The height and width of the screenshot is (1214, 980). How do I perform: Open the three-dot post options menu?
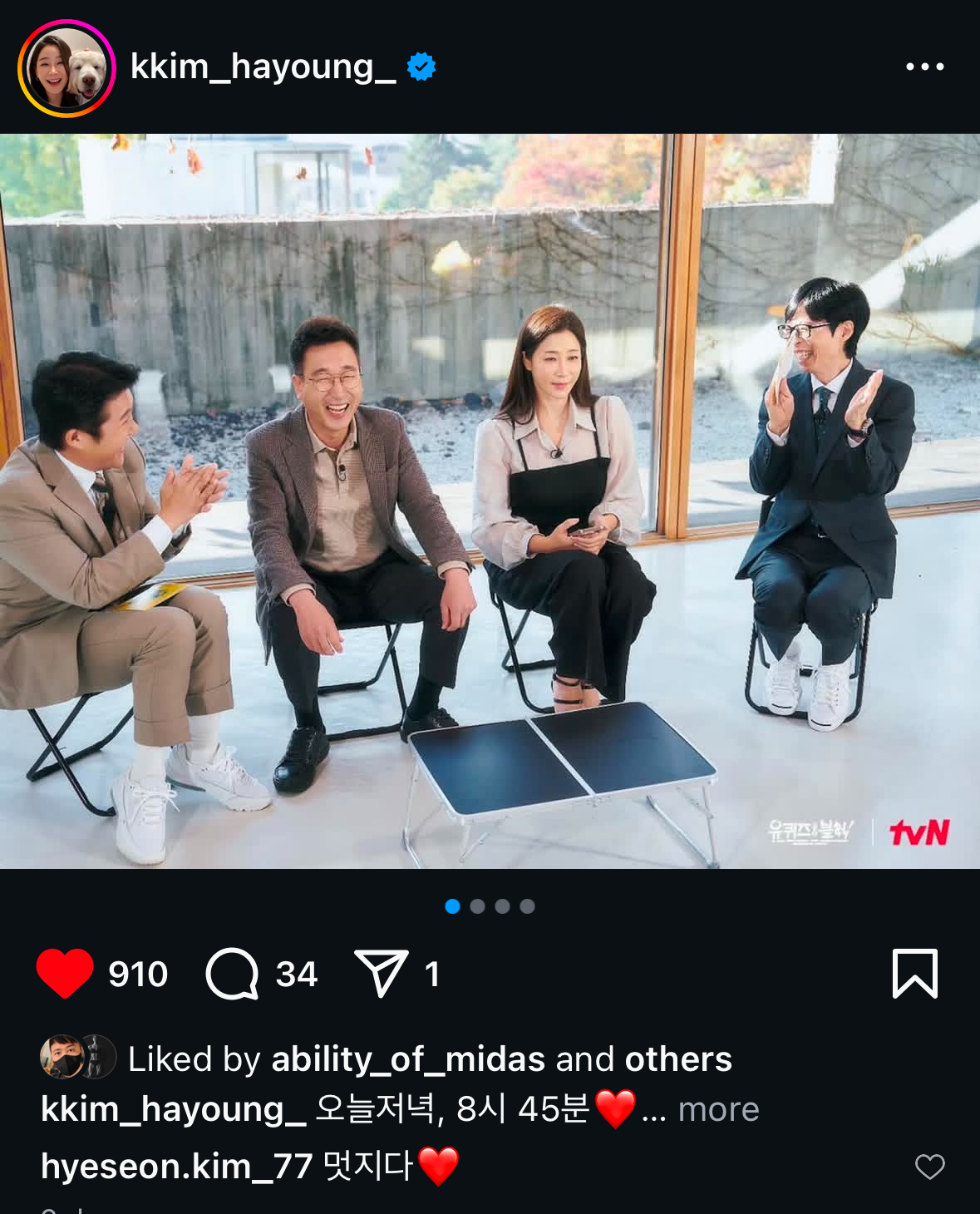pos(924,67)
